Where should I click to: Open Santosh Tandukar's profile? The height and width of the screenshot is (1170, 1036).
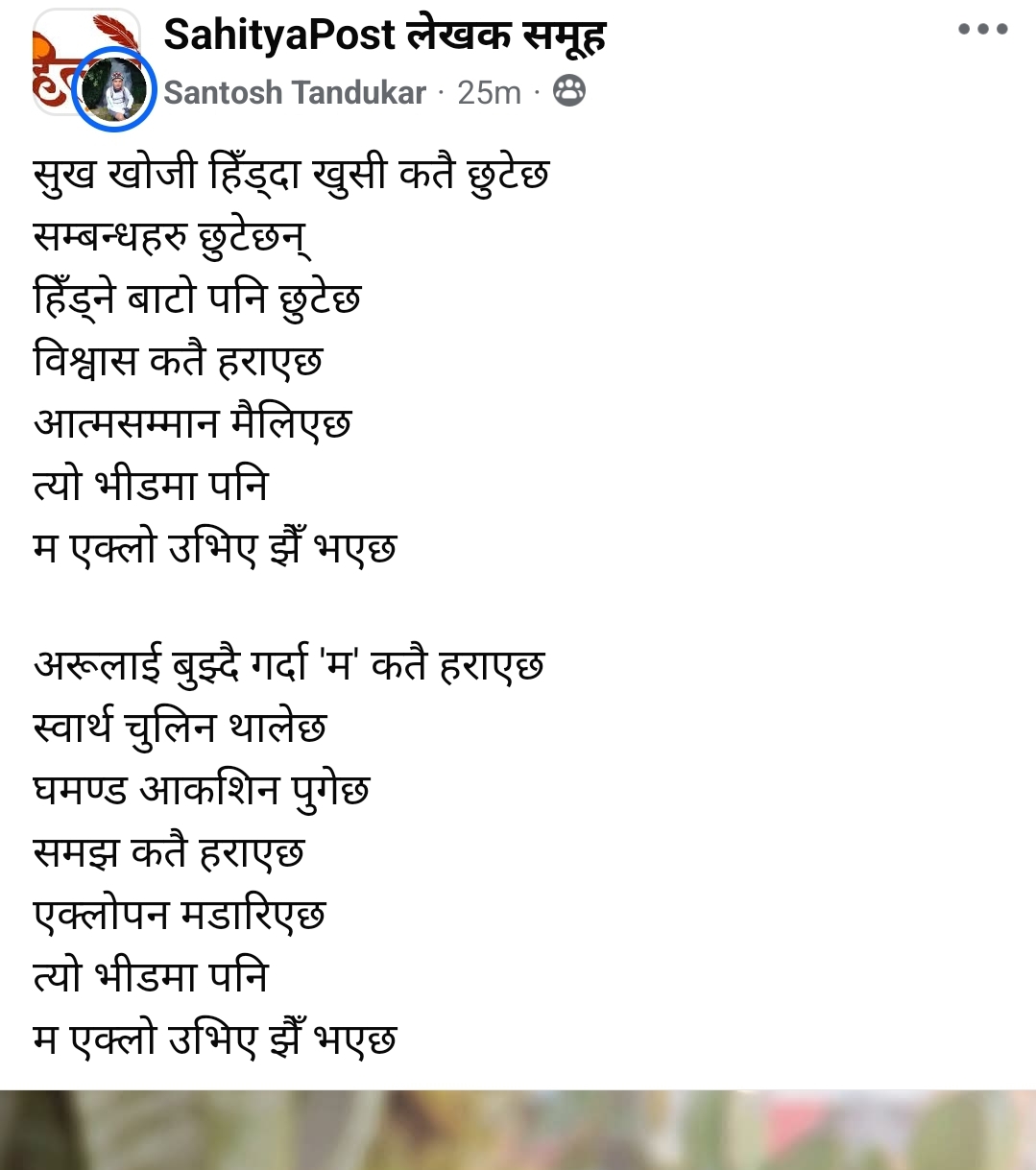295,92
